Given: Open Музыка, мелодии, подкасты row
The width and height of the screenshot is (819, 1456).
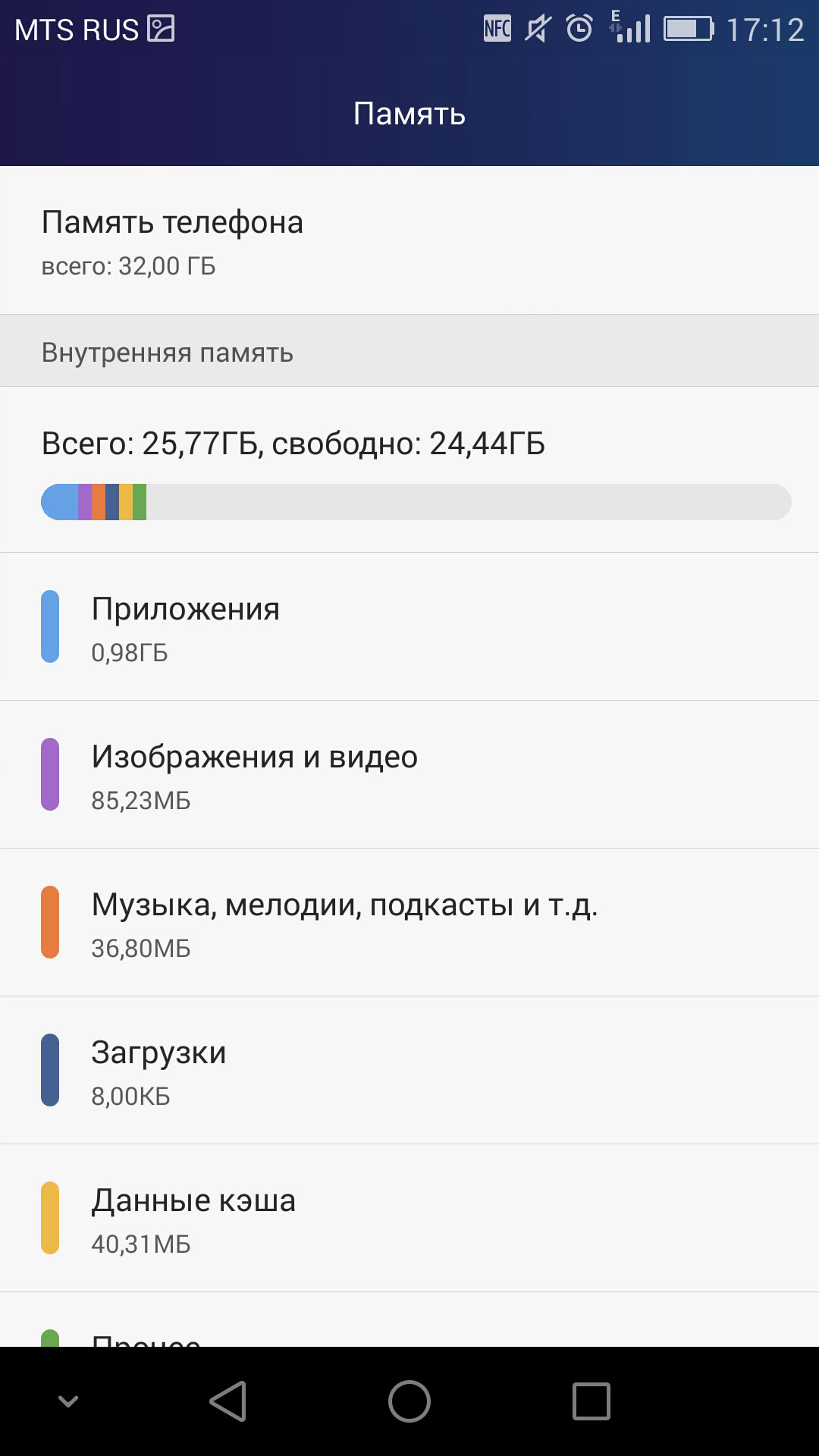Looking at the screenshot, I should click(x=409, y=922).
